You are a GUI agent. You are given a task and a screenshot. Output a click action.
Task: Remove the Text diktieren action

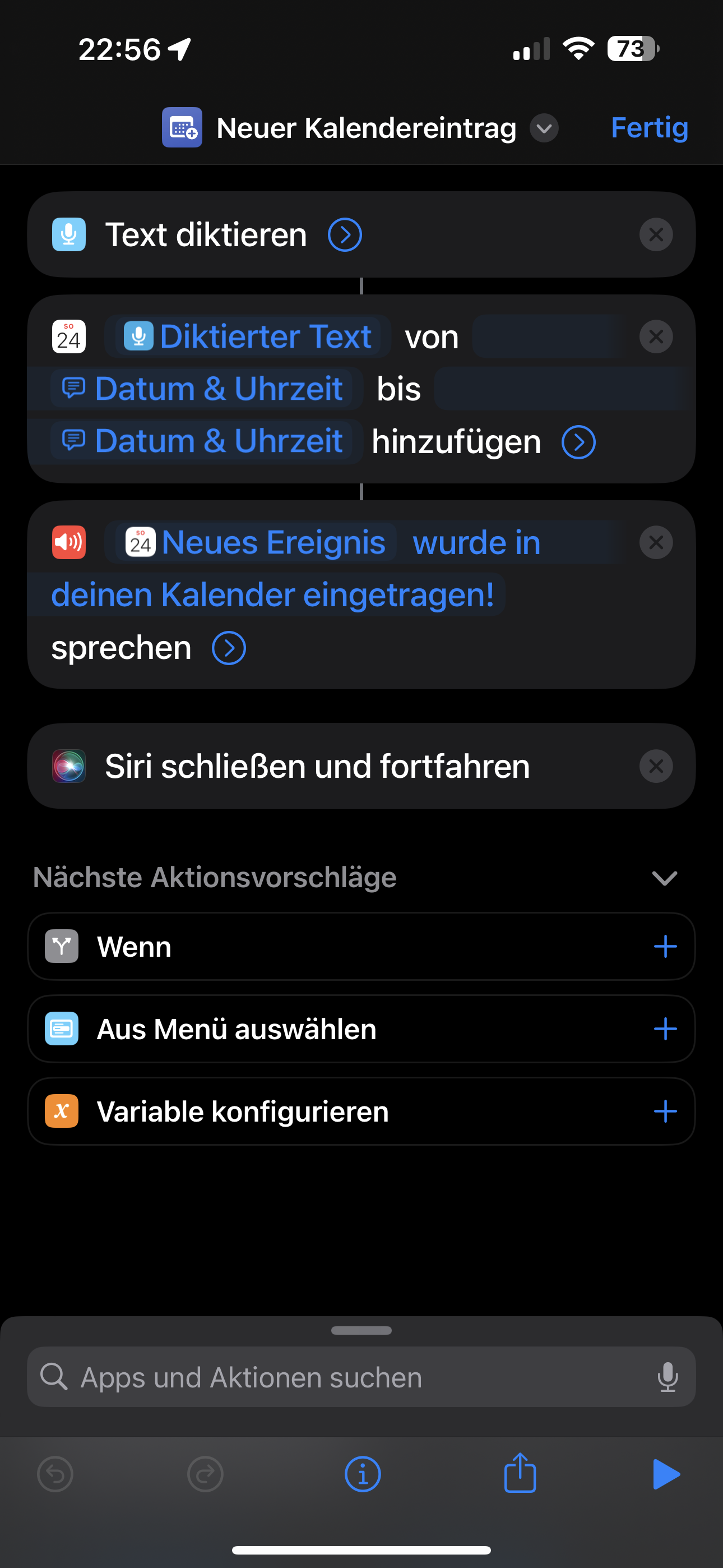tap(655, 235)
